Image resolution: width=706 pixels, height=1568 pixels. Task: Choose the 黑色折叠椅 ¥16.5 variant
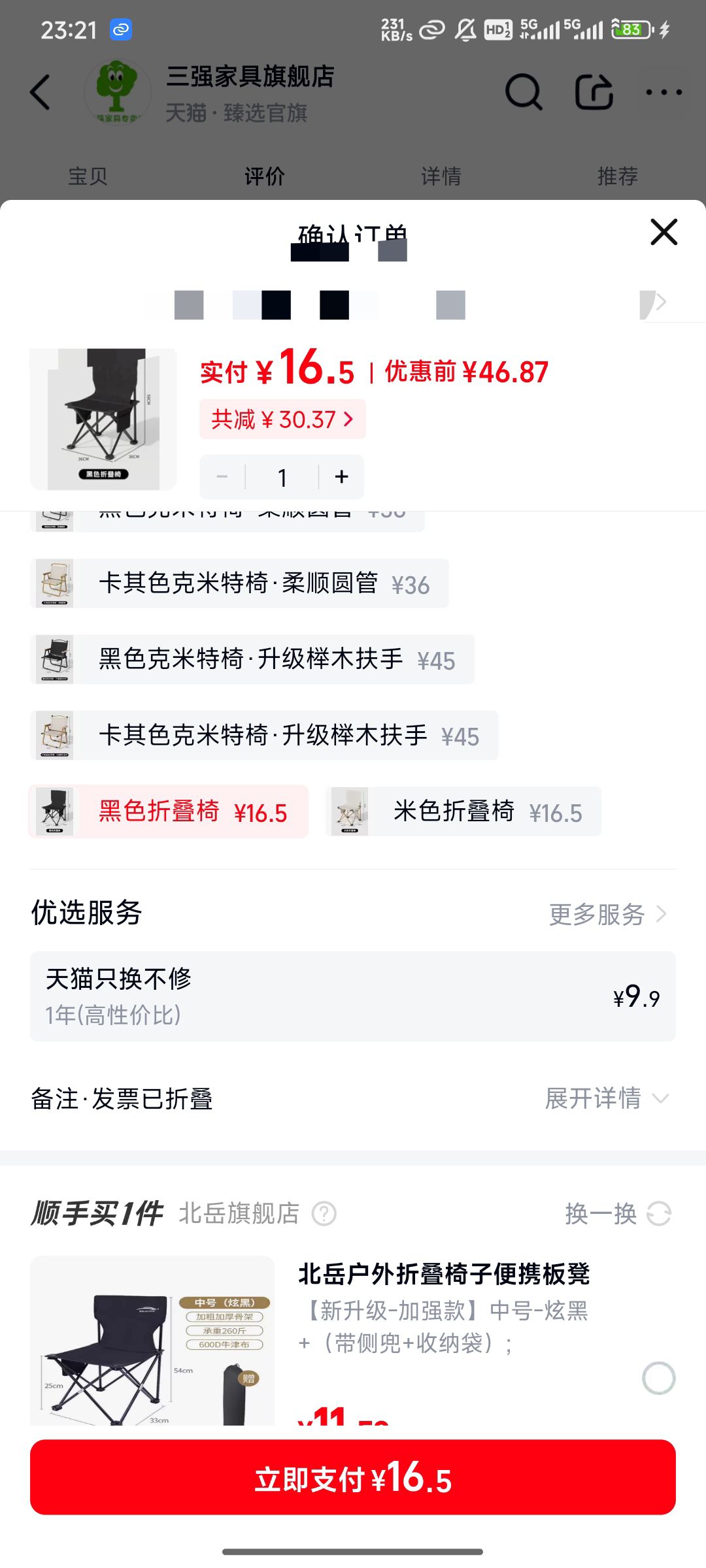tap(169, 811)
